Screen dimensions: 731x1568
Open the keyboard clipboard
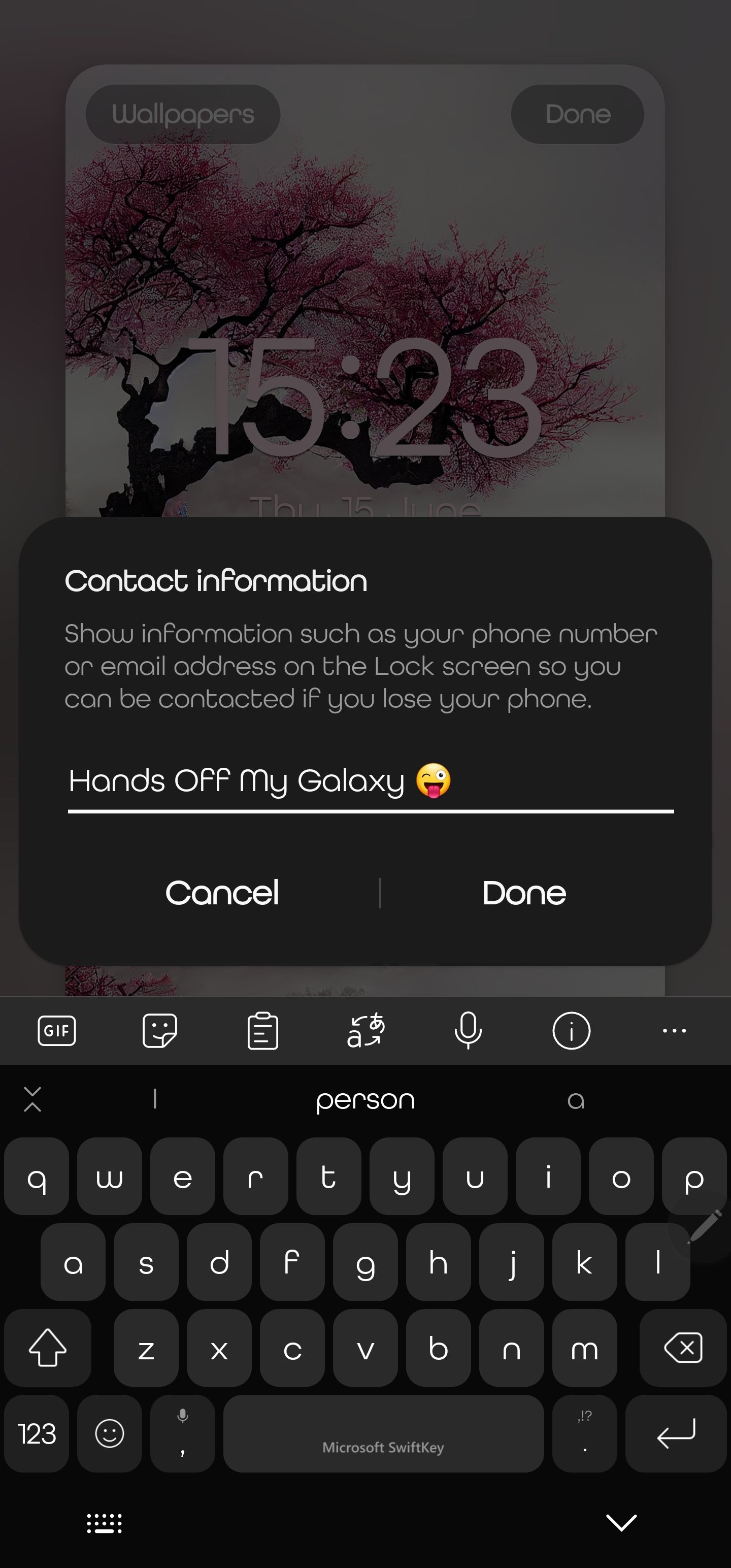263,1030
